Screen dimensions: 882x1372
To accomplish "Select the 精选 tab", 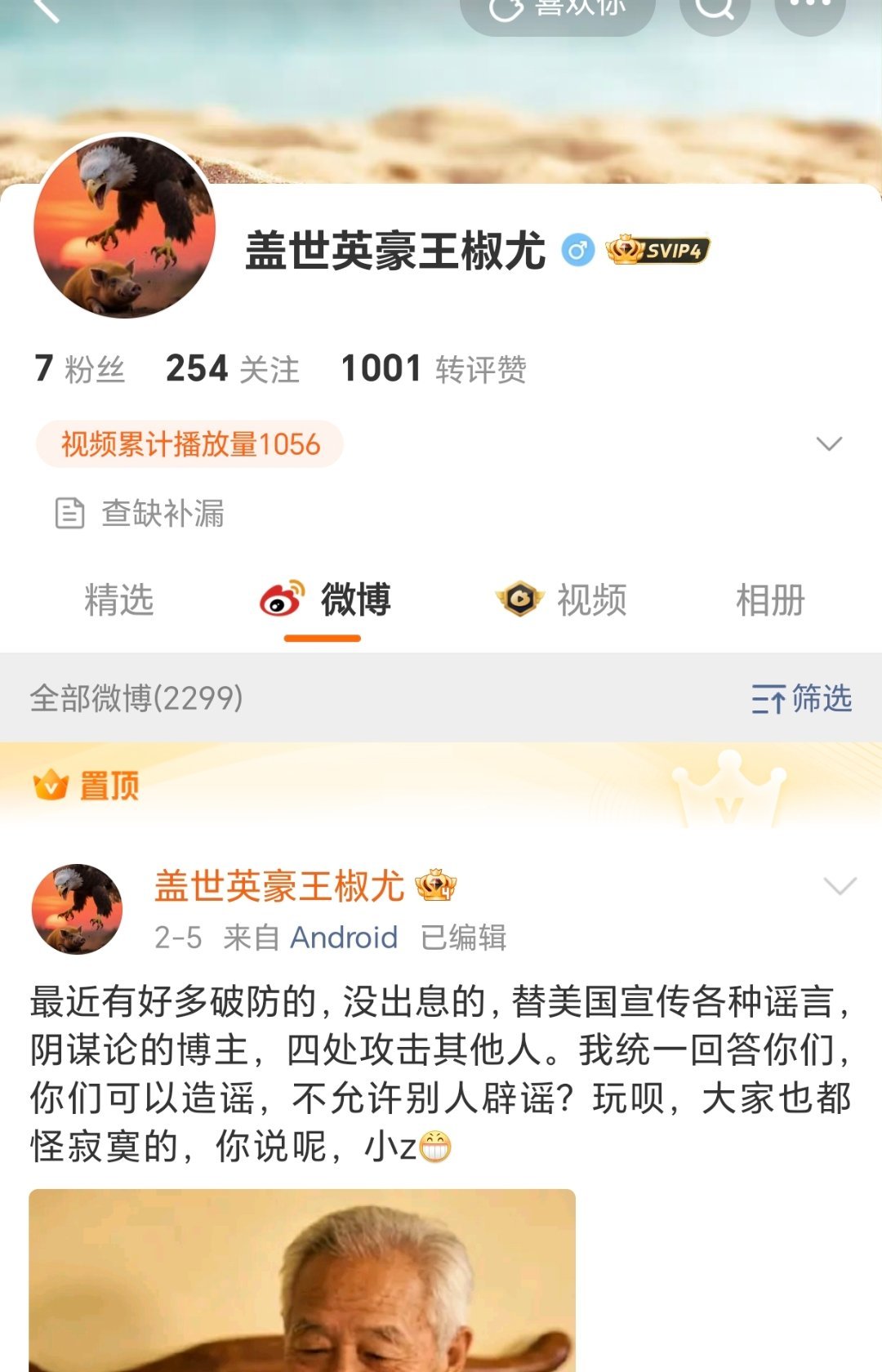I will click(121, 601).
